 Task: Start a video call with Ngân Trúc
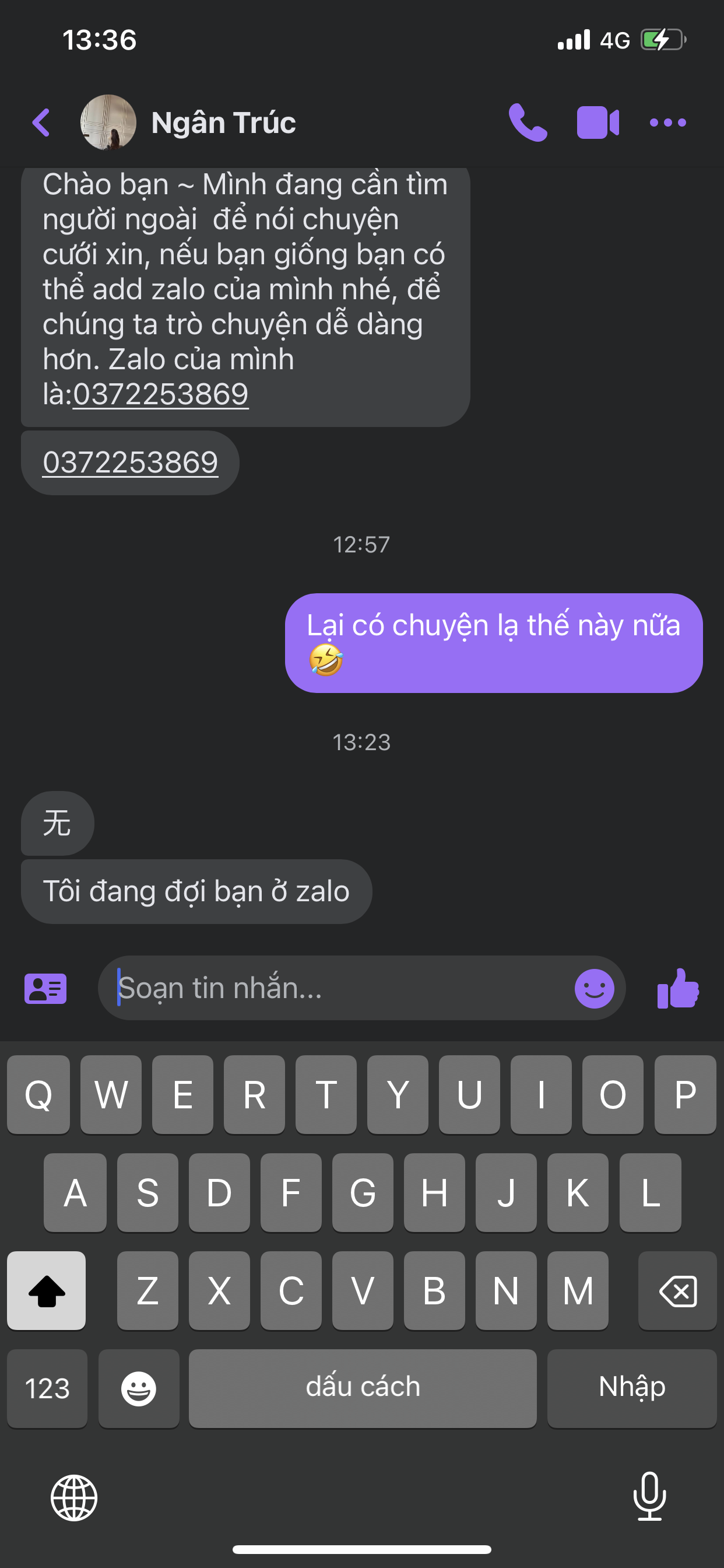pyautogui.click(x=598, y=123)
